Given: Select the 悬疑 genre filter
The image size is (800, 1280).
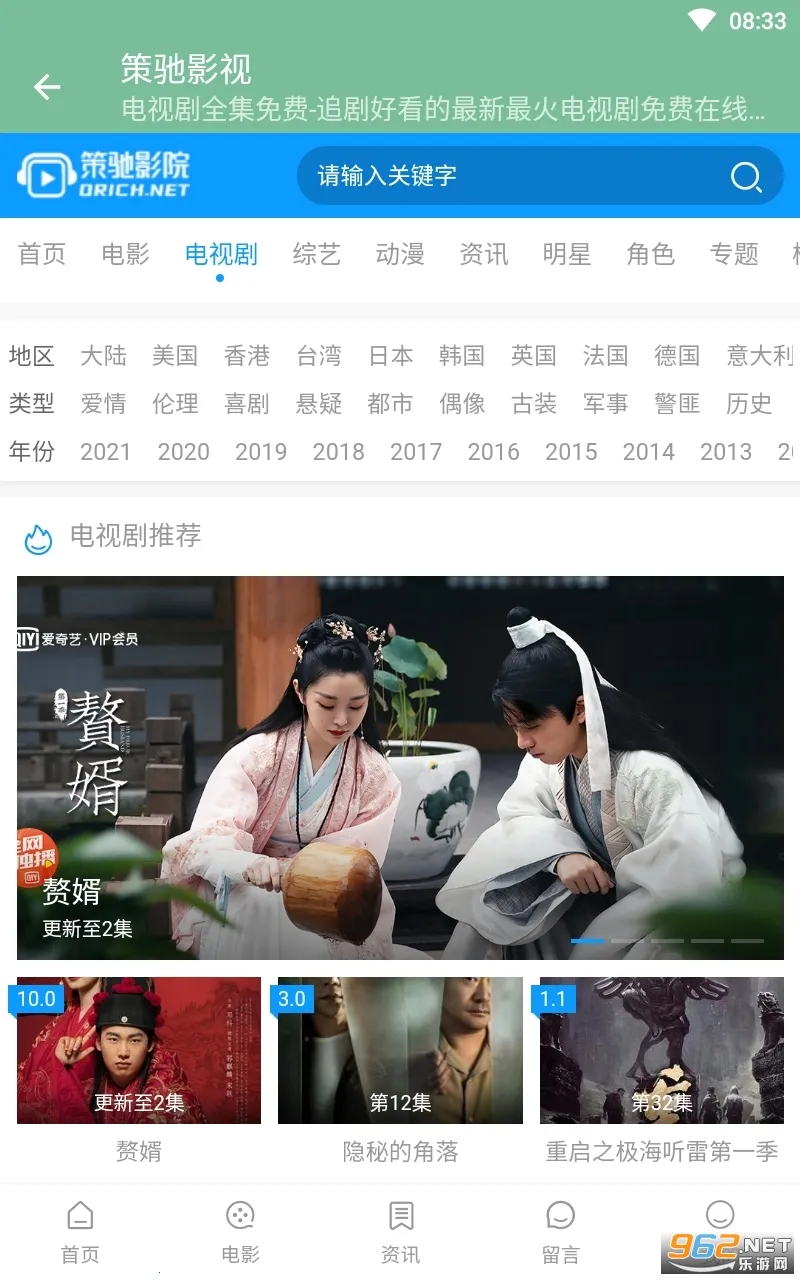Looking at the screenshot, I should [x=319, y=404].
